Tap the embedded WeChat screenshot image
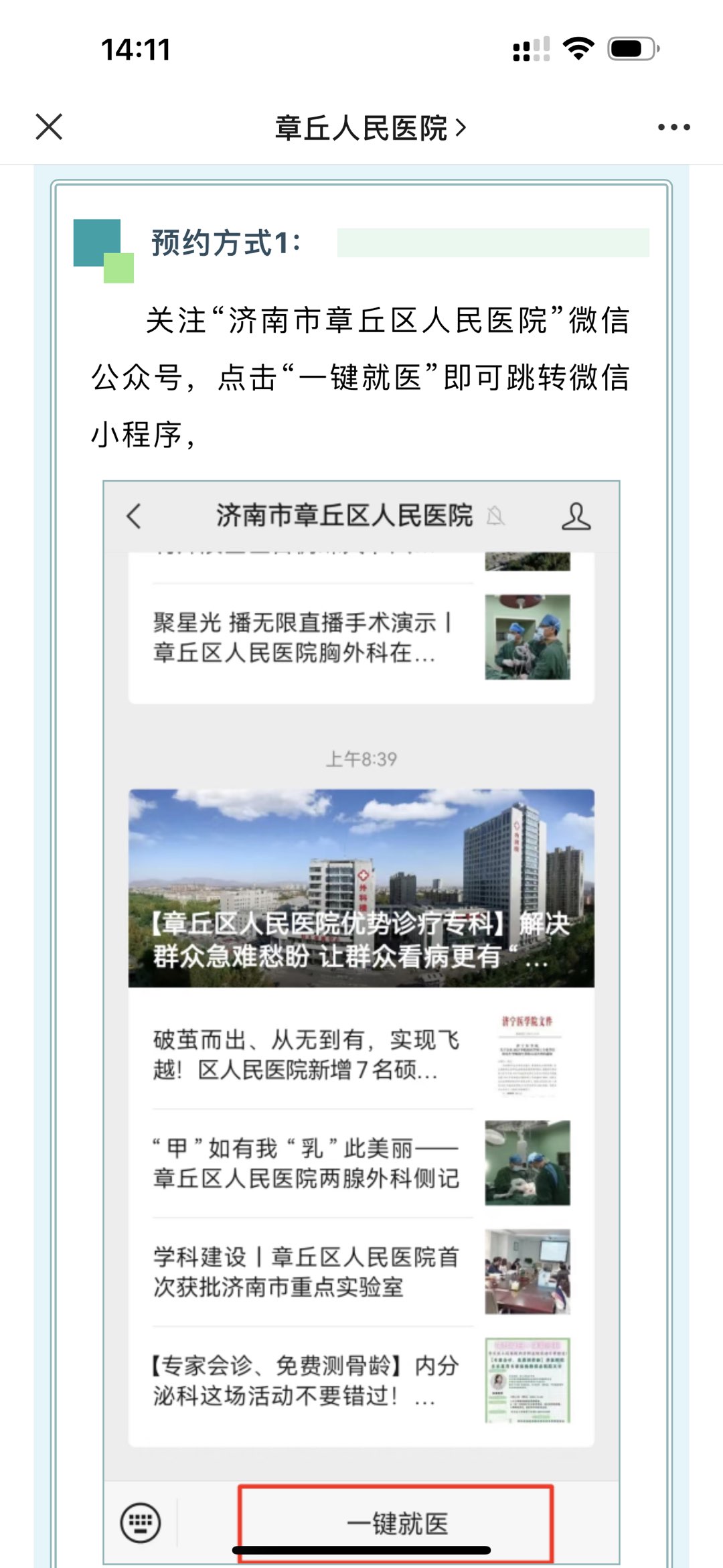 point(361,1022)
